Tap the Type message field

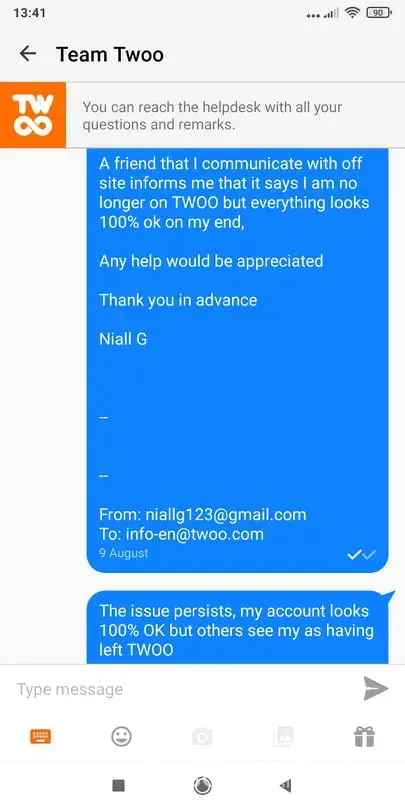tap(181, 689)
